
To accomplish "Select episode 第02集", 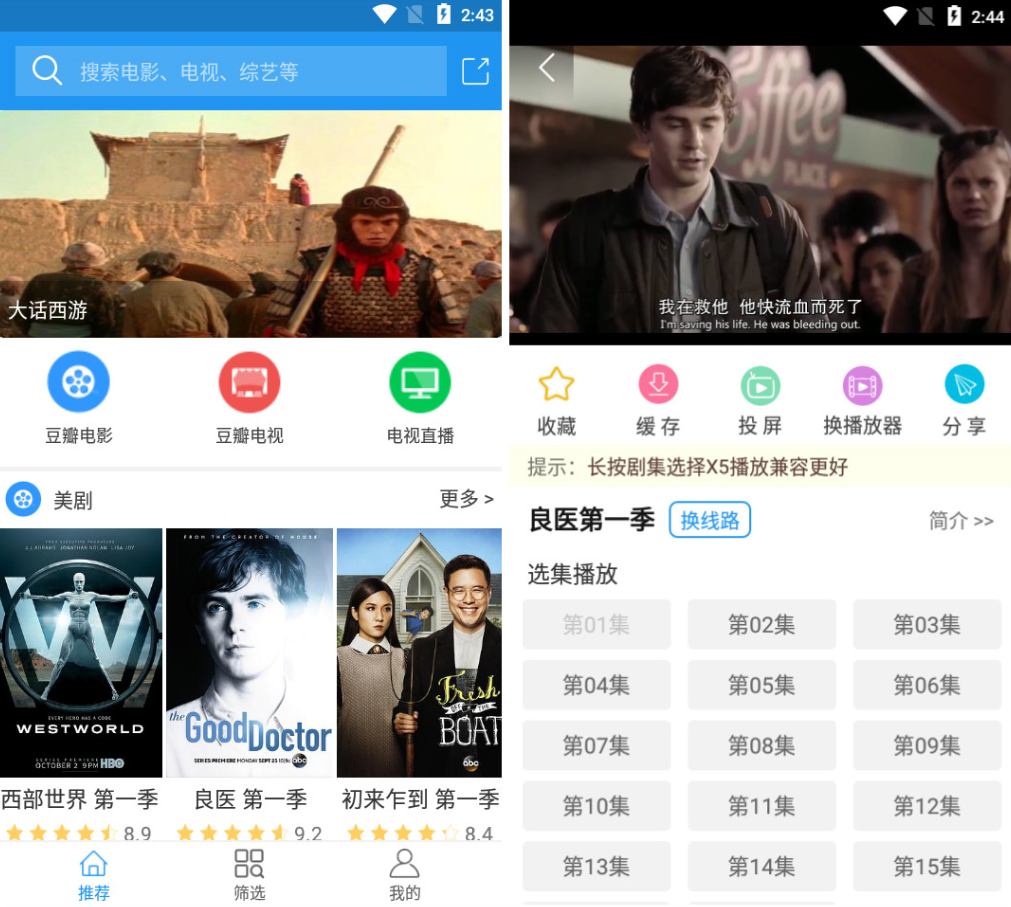I will point(761,625).
